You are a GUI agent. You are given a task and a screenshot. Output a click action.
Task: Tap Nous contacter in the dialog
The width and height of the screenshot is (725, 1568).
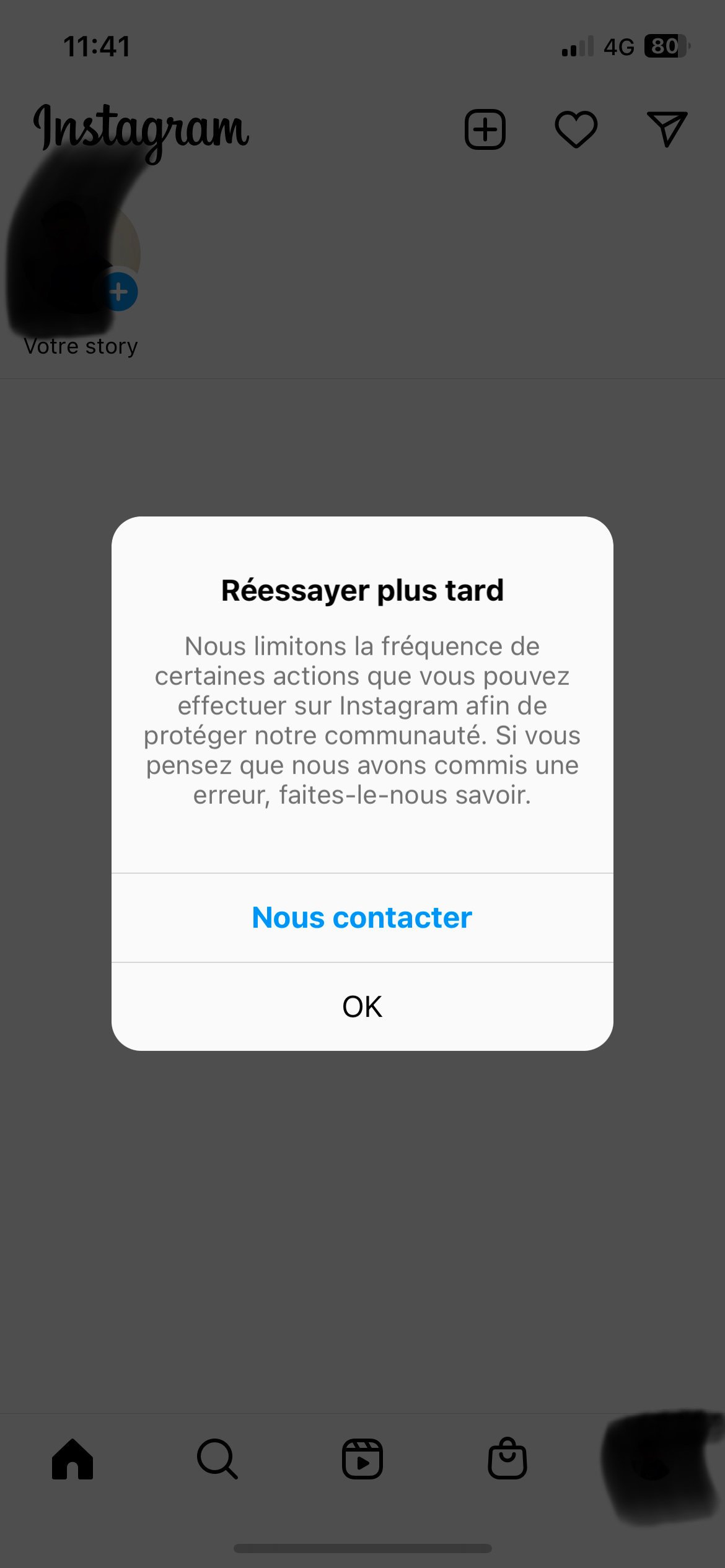click(x=362, y=917)
